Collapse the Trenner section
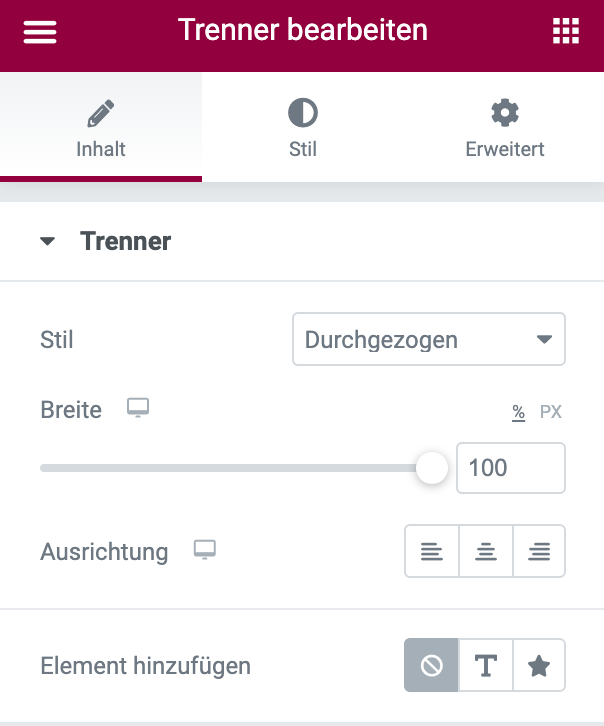Screen dimensions: 604x726 point(48,242)
